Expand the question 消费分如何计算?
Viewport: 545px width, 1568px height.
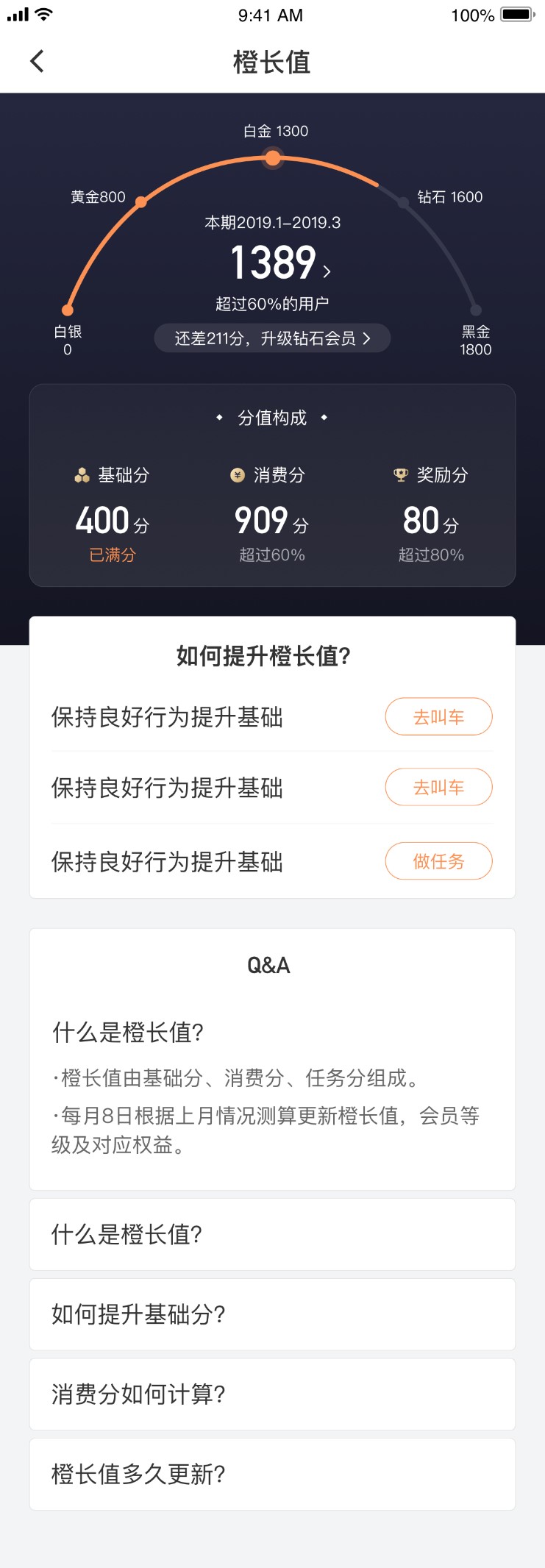[272, 1394]
